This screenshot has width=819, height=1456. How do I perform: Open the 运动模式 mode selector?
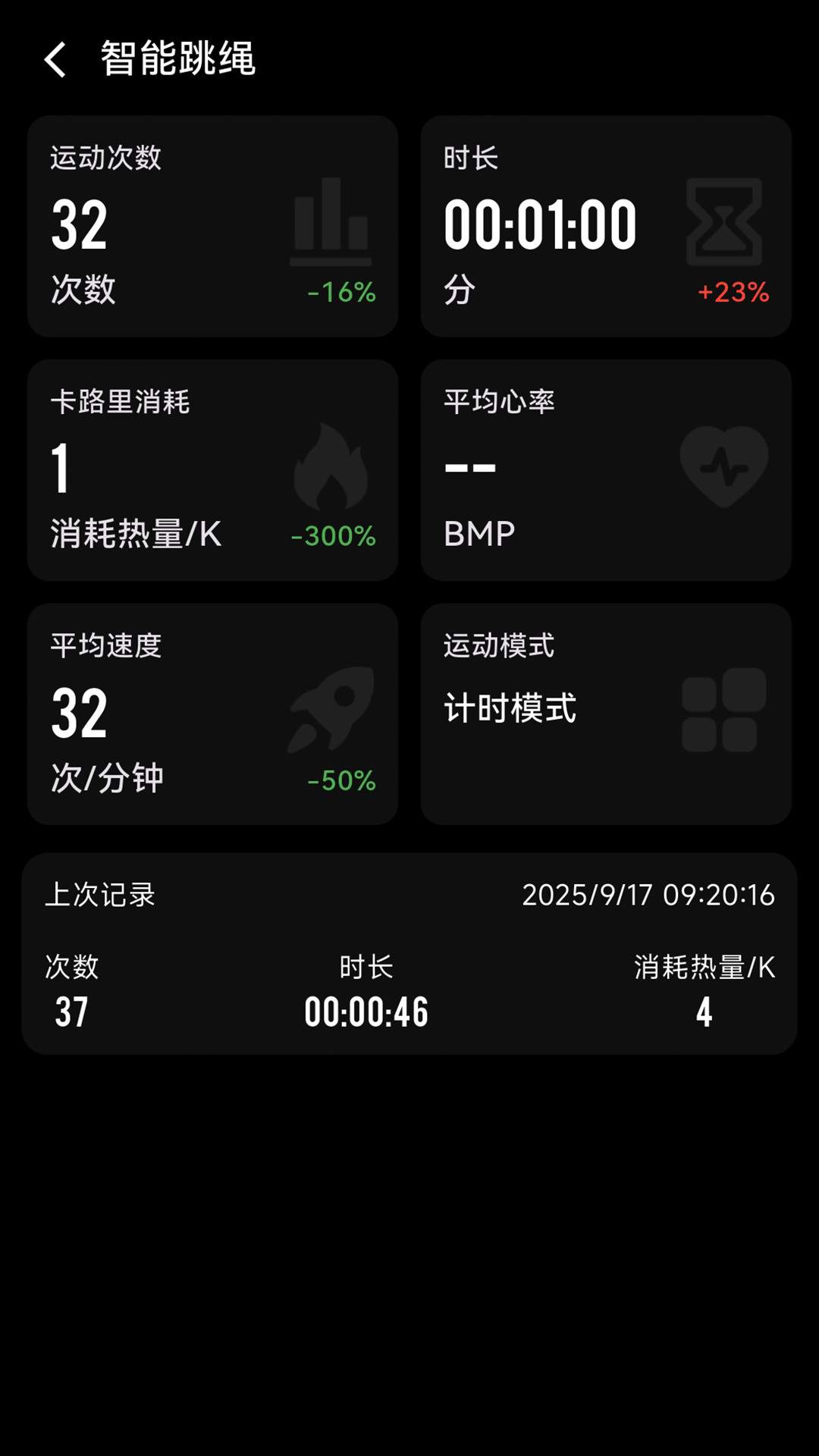[607, 713]
